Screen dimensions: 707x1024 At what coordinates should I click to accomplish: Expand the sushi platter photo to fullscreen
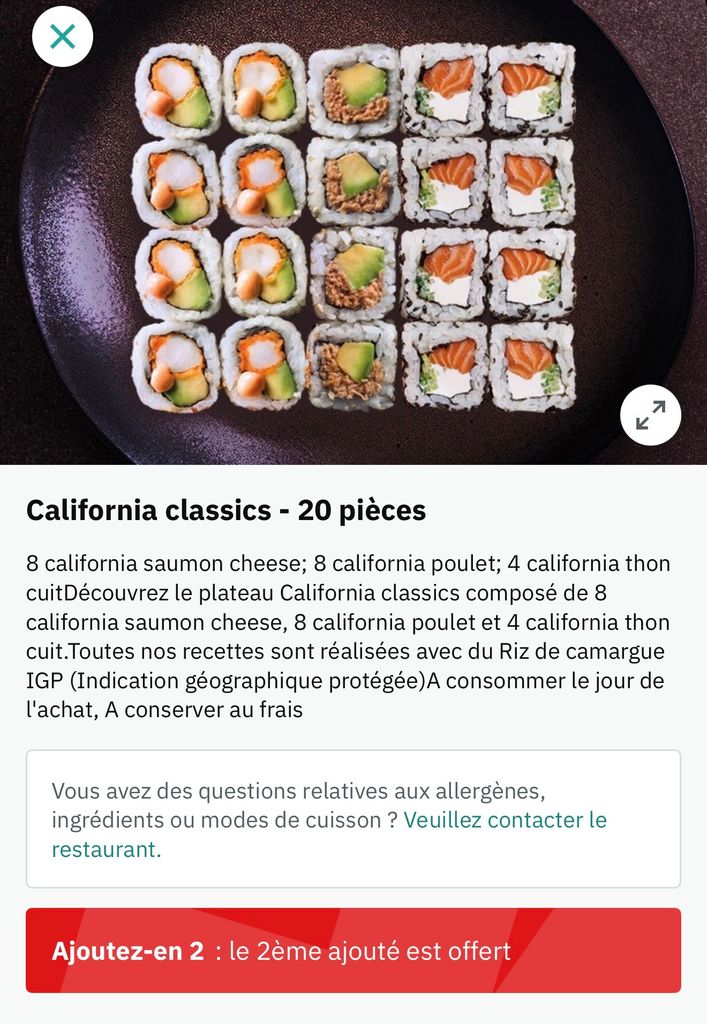click(x=650, y=415)
